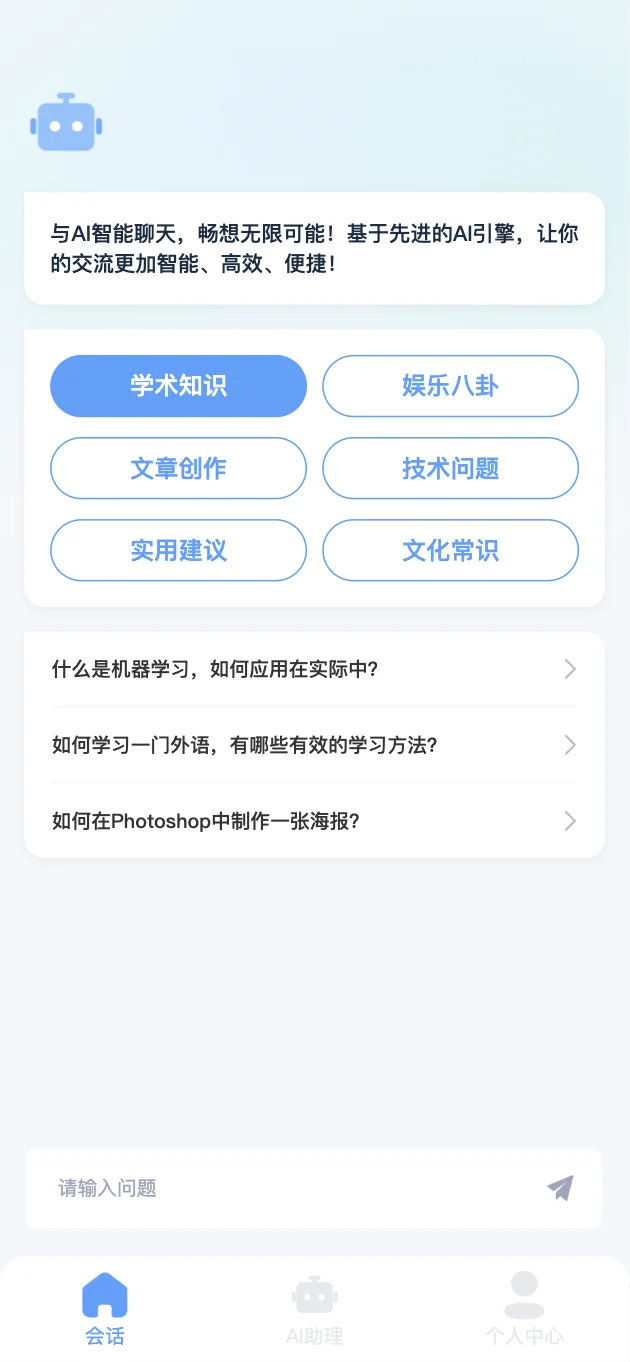Send the message with paper plane icon

[x=560, y=1188]
